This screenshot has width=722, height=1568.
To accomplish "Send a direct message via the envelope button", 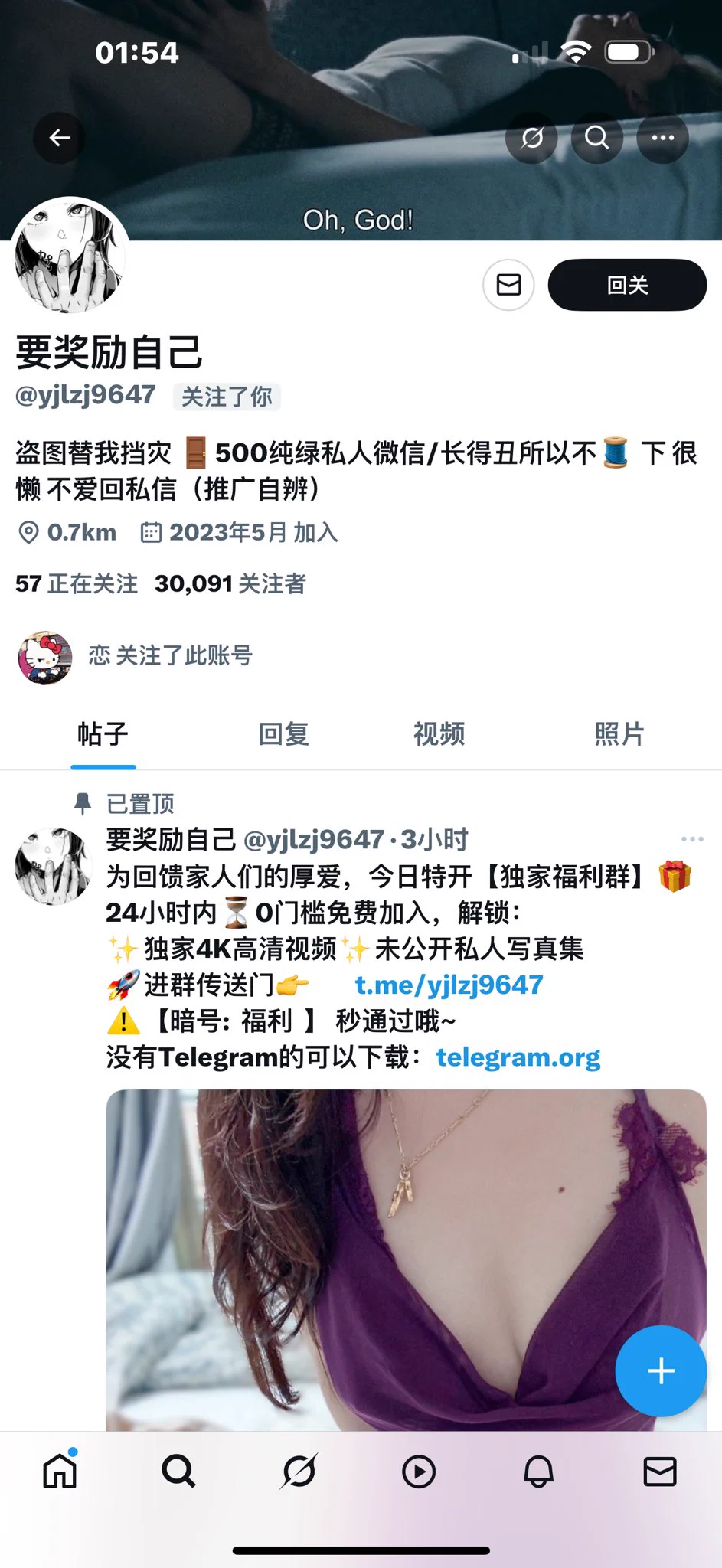I will (x=508, y=285).
